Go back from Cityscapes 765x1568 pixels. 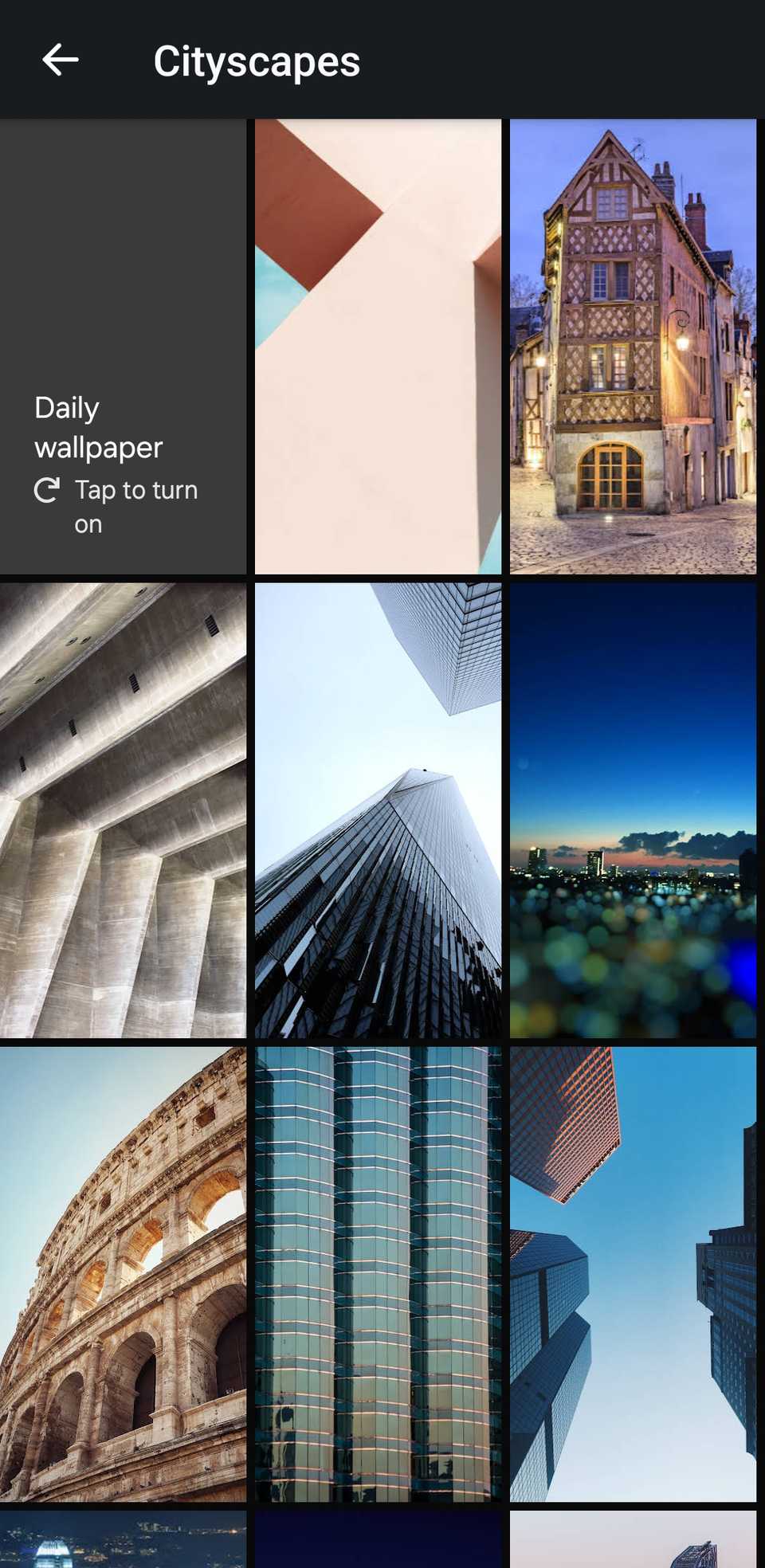(x=61, y=61)
